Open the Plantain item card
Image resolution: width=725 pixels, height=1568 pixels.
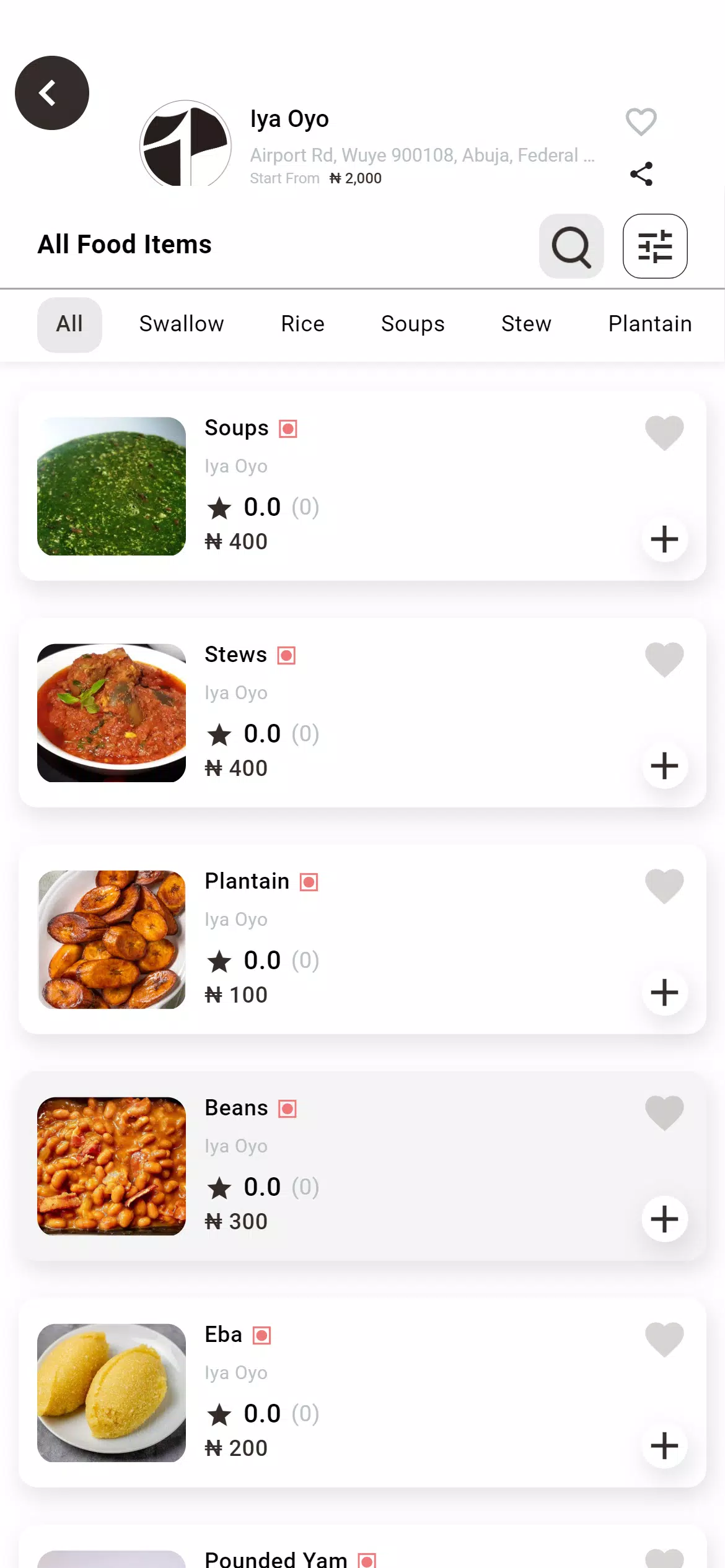click(362, 939)
